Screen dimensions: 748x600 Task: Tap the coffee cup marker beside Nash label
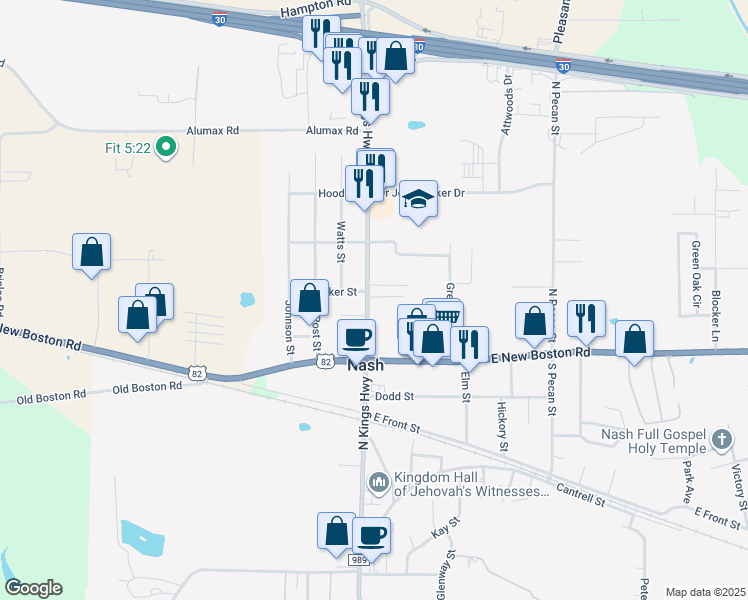(x=357, y=336)
